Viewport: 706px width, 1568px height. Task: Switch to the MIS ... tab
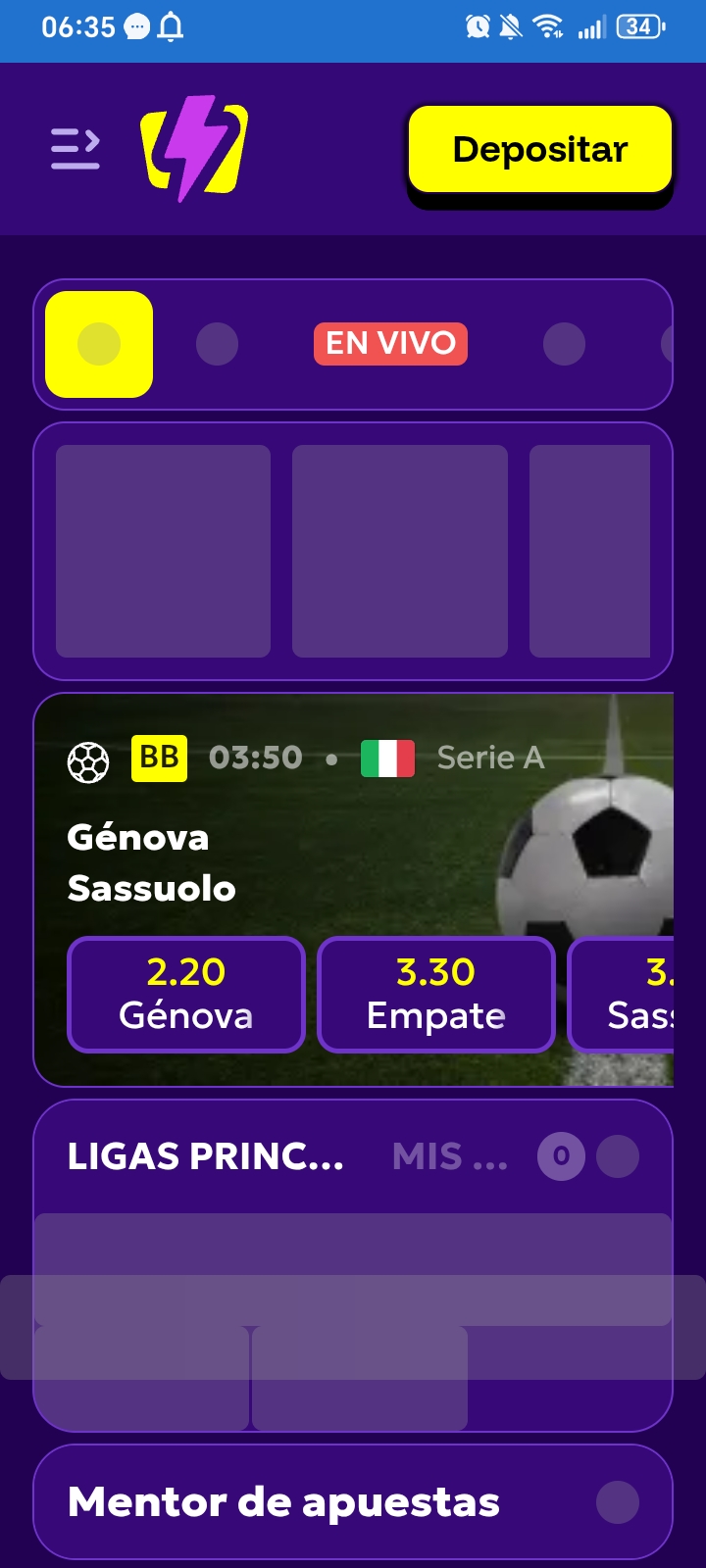coord(450,1157)
